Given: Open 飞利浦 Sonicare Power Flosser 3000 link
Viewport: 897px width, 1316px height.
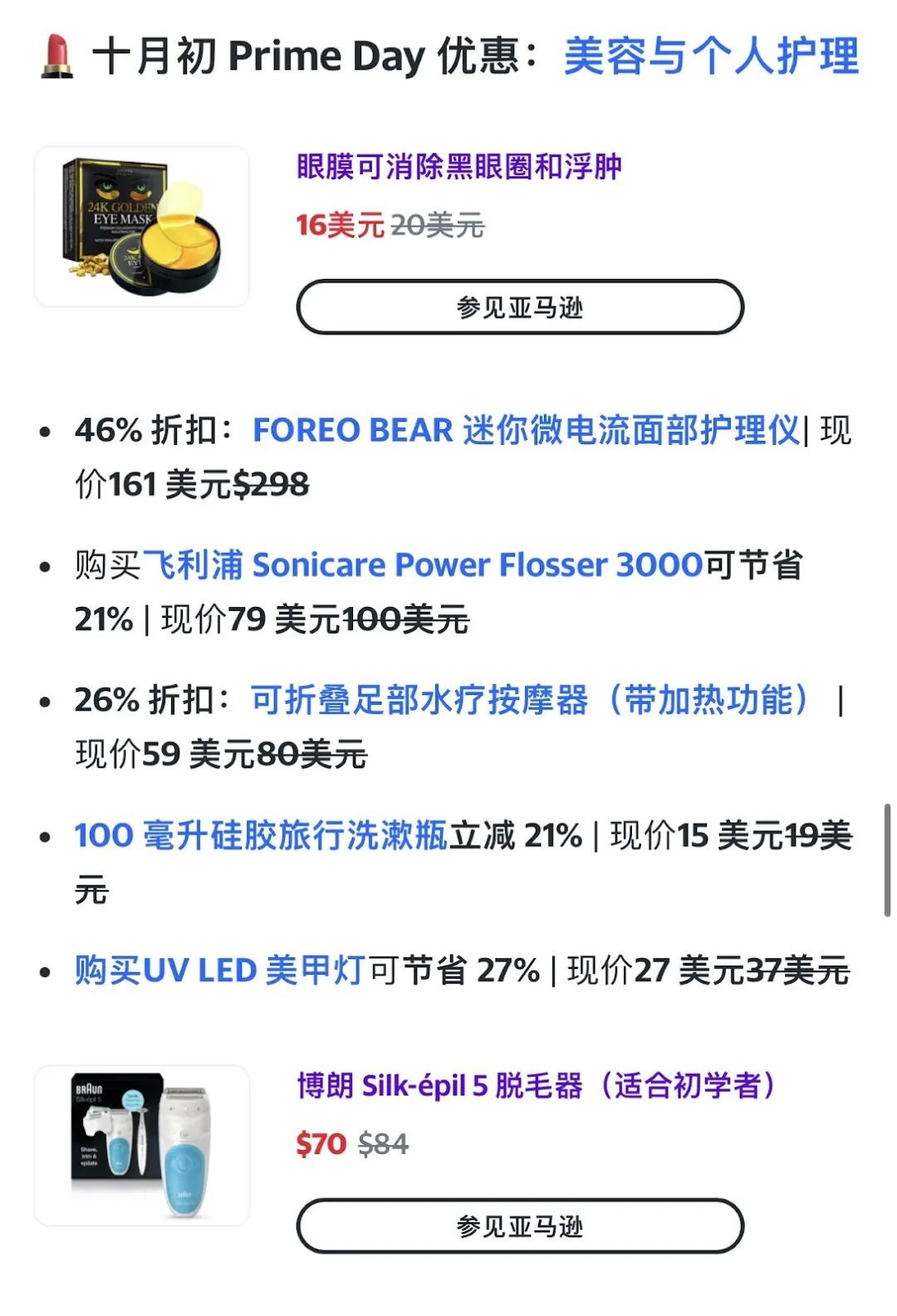Looking at the screenshot, I should 424,565.
